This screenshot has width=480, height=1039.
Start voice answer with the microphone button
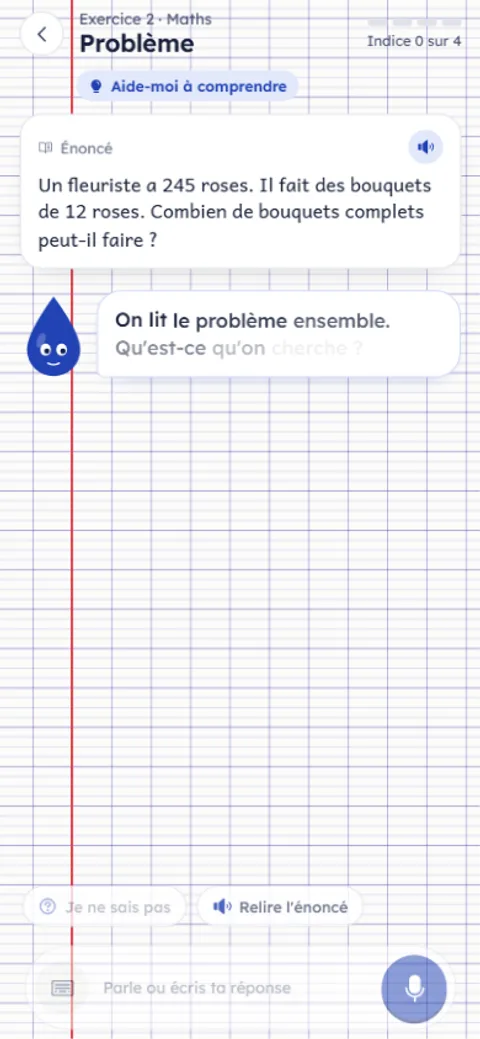coord(414,989)
